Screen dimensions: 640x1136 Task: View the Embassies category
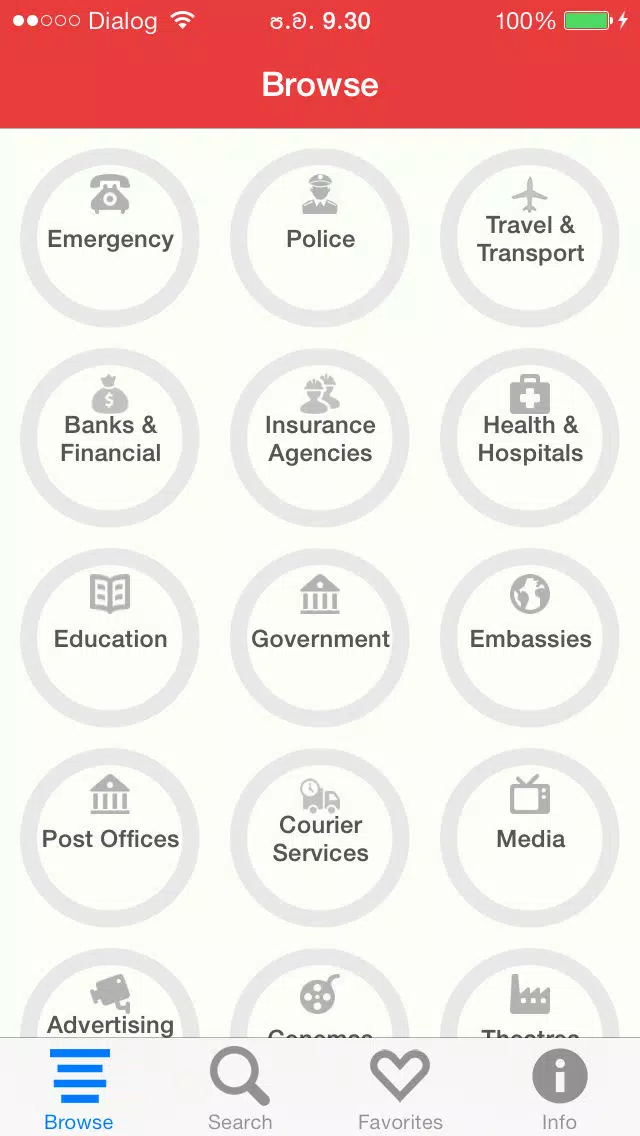[530, 638]
